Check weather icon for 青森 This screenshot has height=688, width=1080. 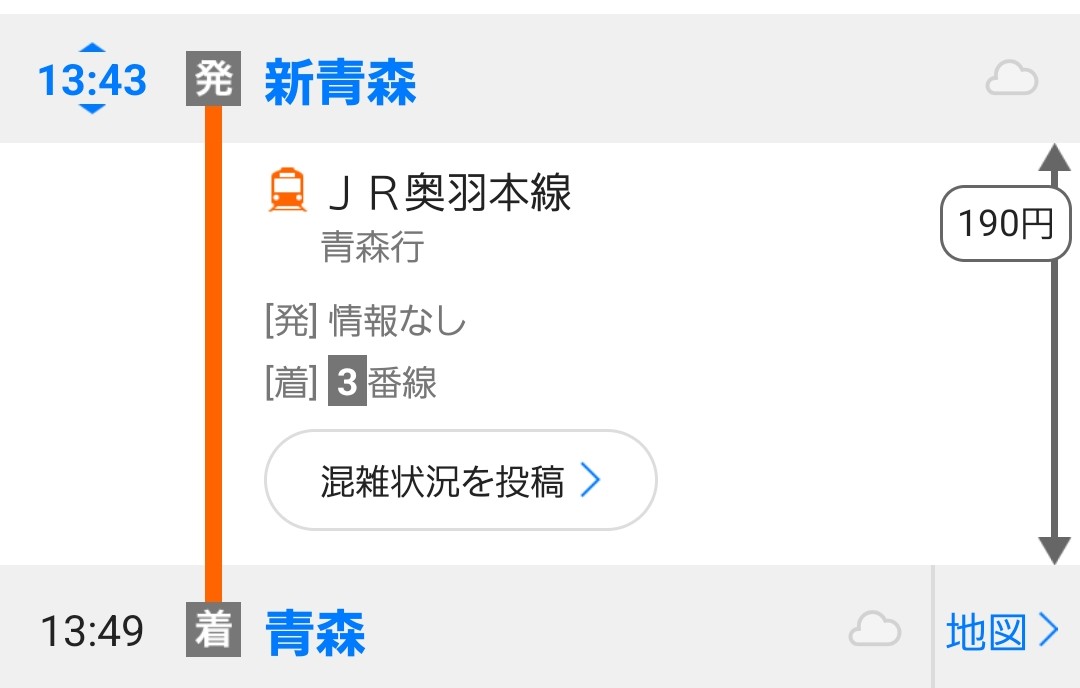875,630
